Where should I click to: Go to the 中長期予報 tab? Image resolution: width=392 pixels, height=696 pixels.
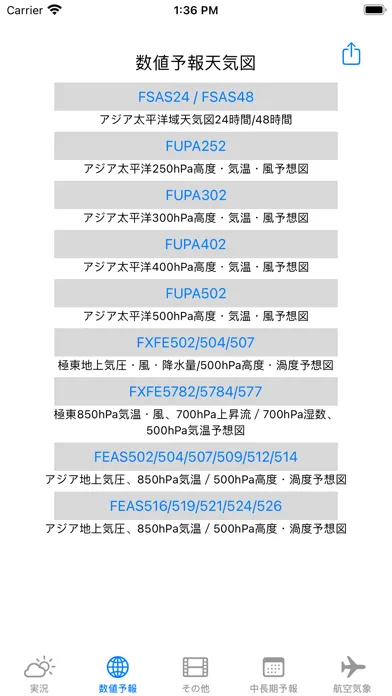[273, 675]
